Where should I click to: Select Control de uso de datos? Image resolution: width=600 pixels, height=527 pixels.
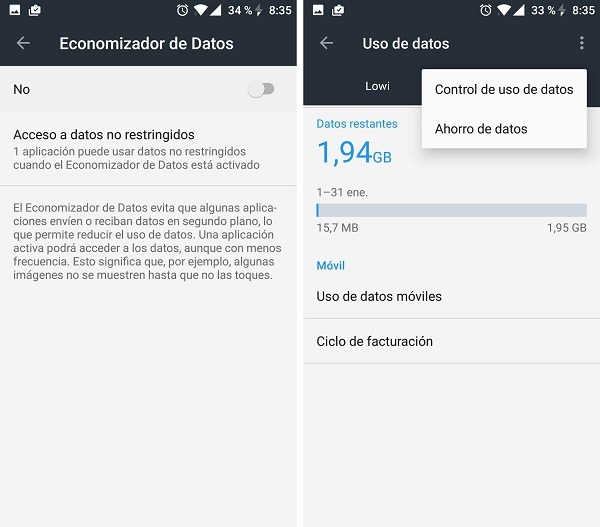coord(504,90)
